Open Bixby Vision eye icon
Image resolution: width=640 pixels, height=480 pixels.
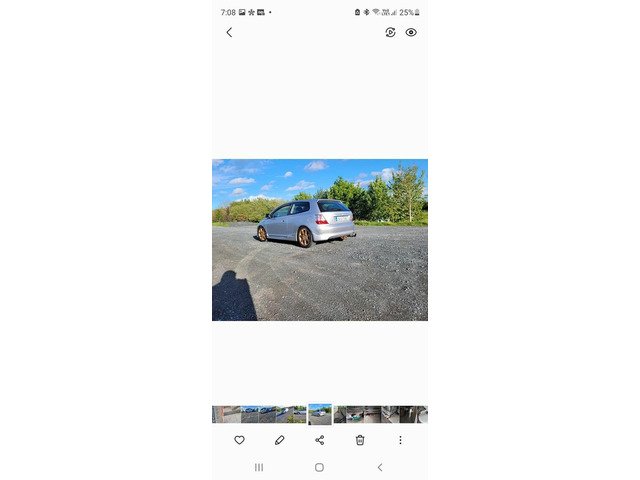pyautogui.click(x=411, y=32)
